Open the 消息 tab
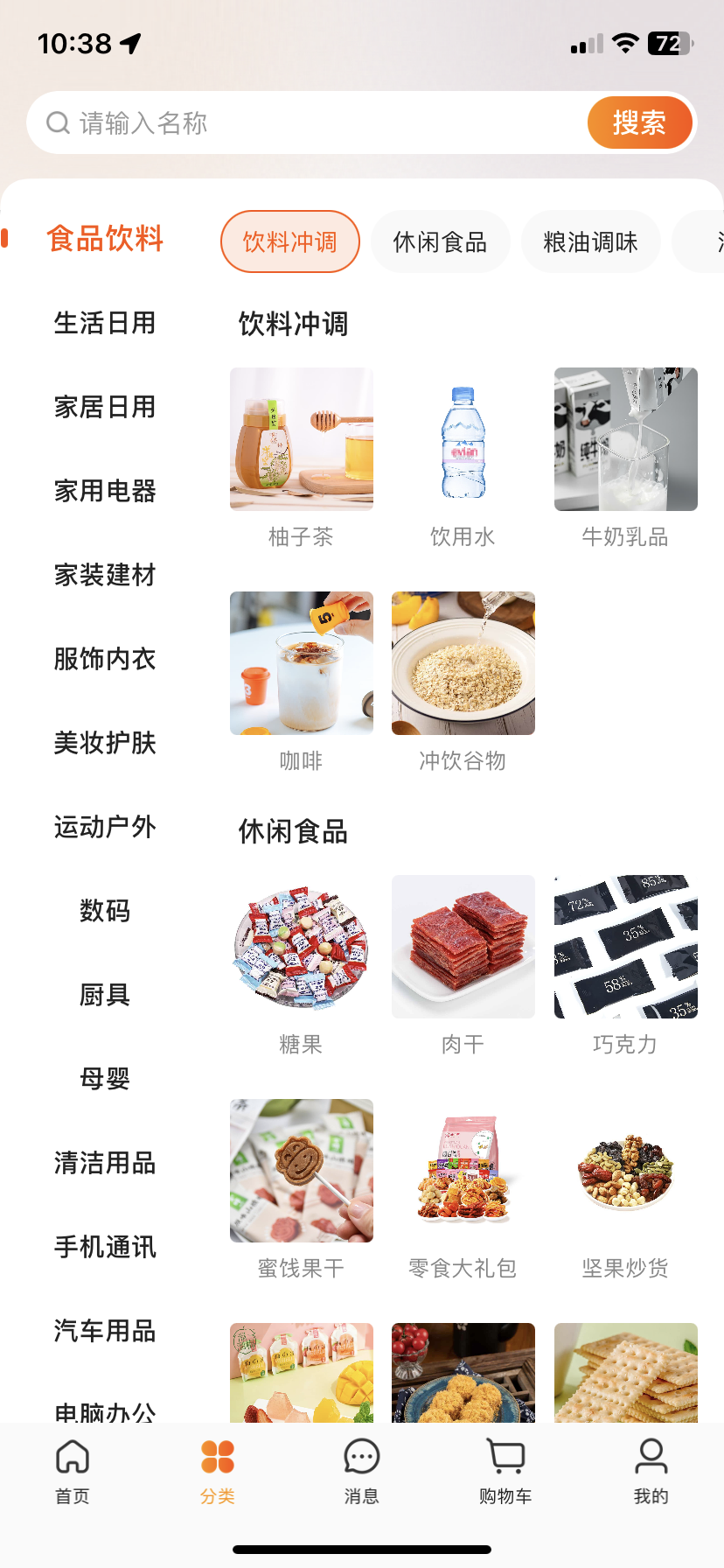 (x=361, y=1472)
